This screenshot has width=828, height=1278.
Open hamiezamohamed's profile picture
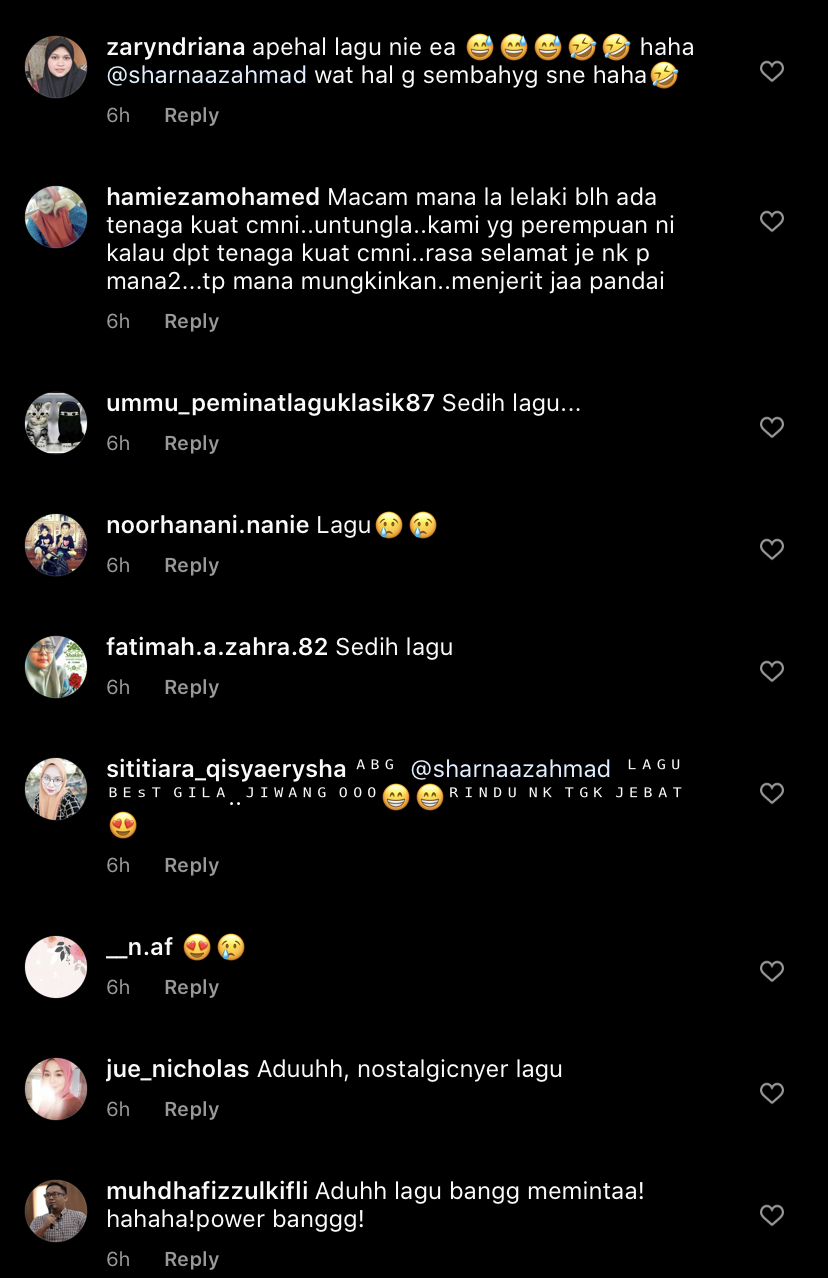[x=56, y=217]
